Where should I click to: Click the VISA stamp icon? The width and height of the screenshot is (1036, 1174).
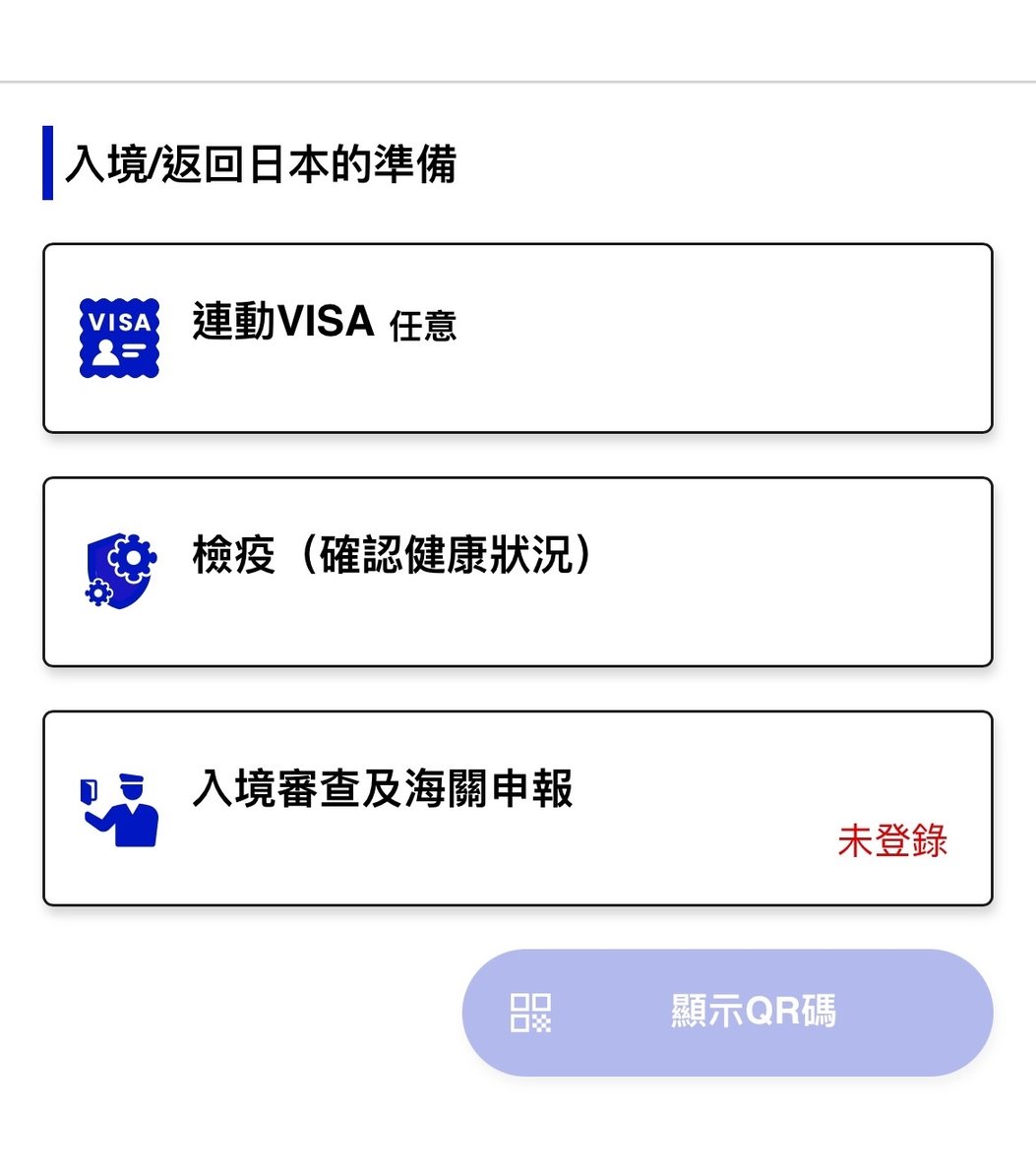118,336
